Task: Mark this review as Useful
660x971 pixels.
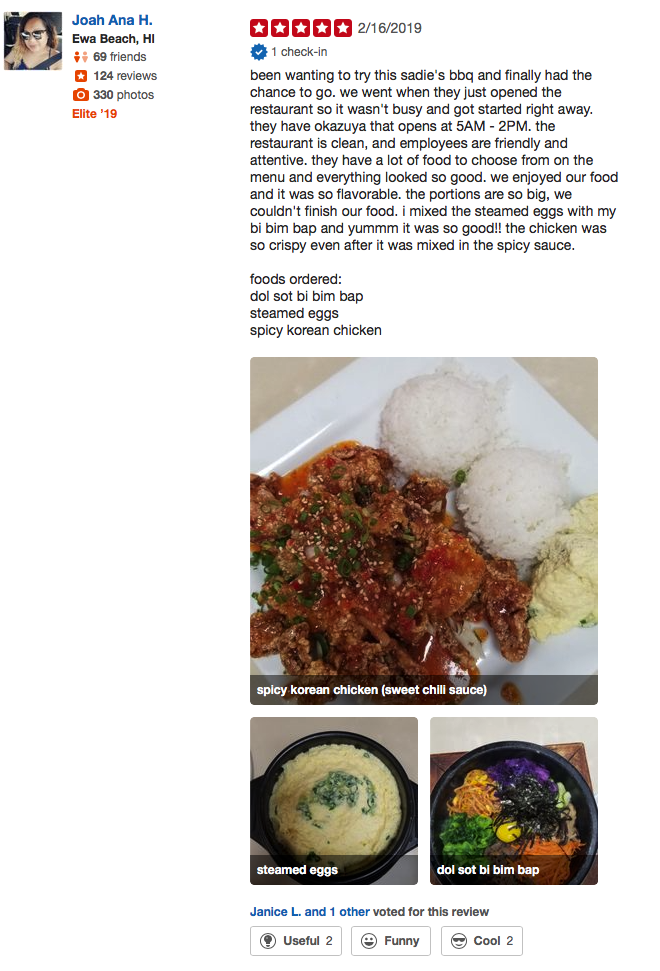Action: point(295,941)
